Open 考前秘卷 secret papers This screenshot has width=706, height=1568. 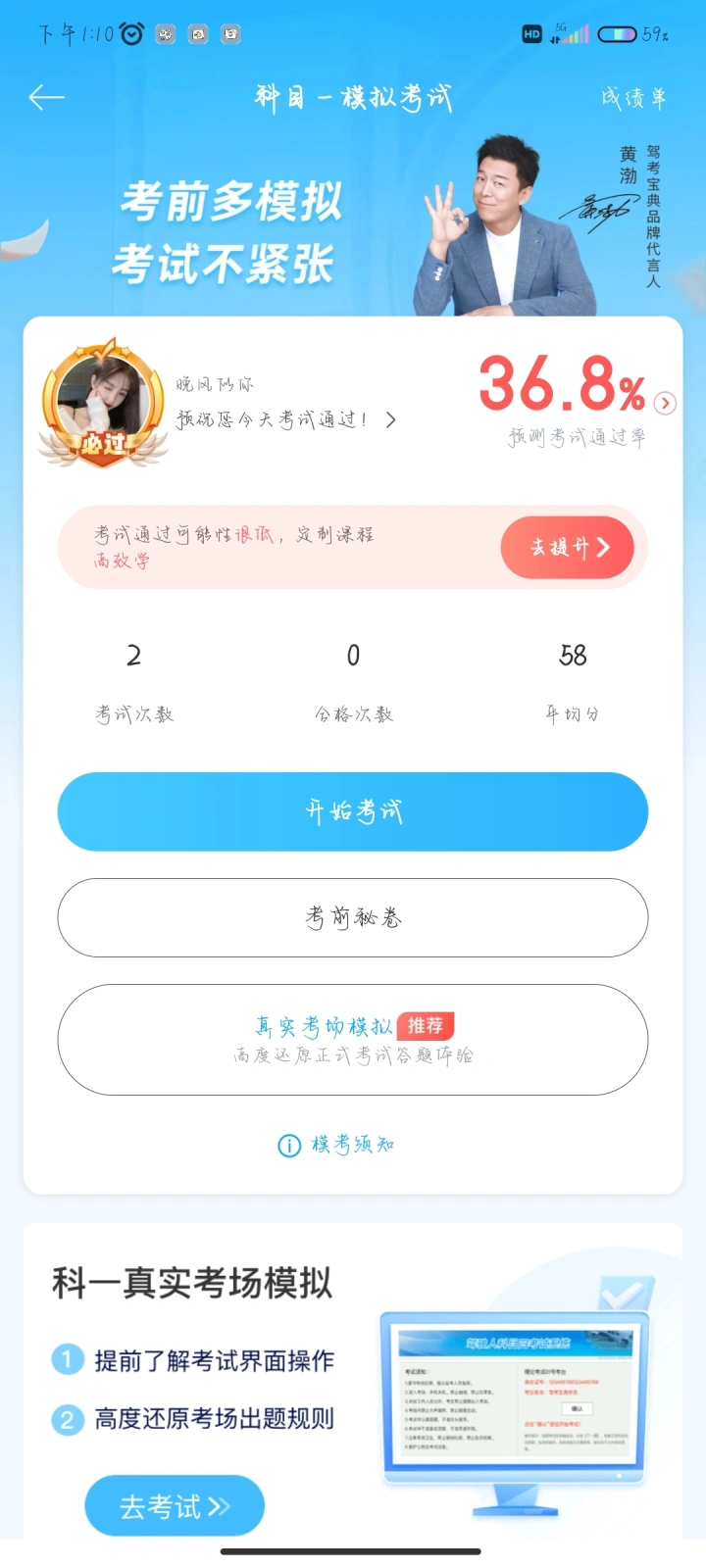[353, 917]
